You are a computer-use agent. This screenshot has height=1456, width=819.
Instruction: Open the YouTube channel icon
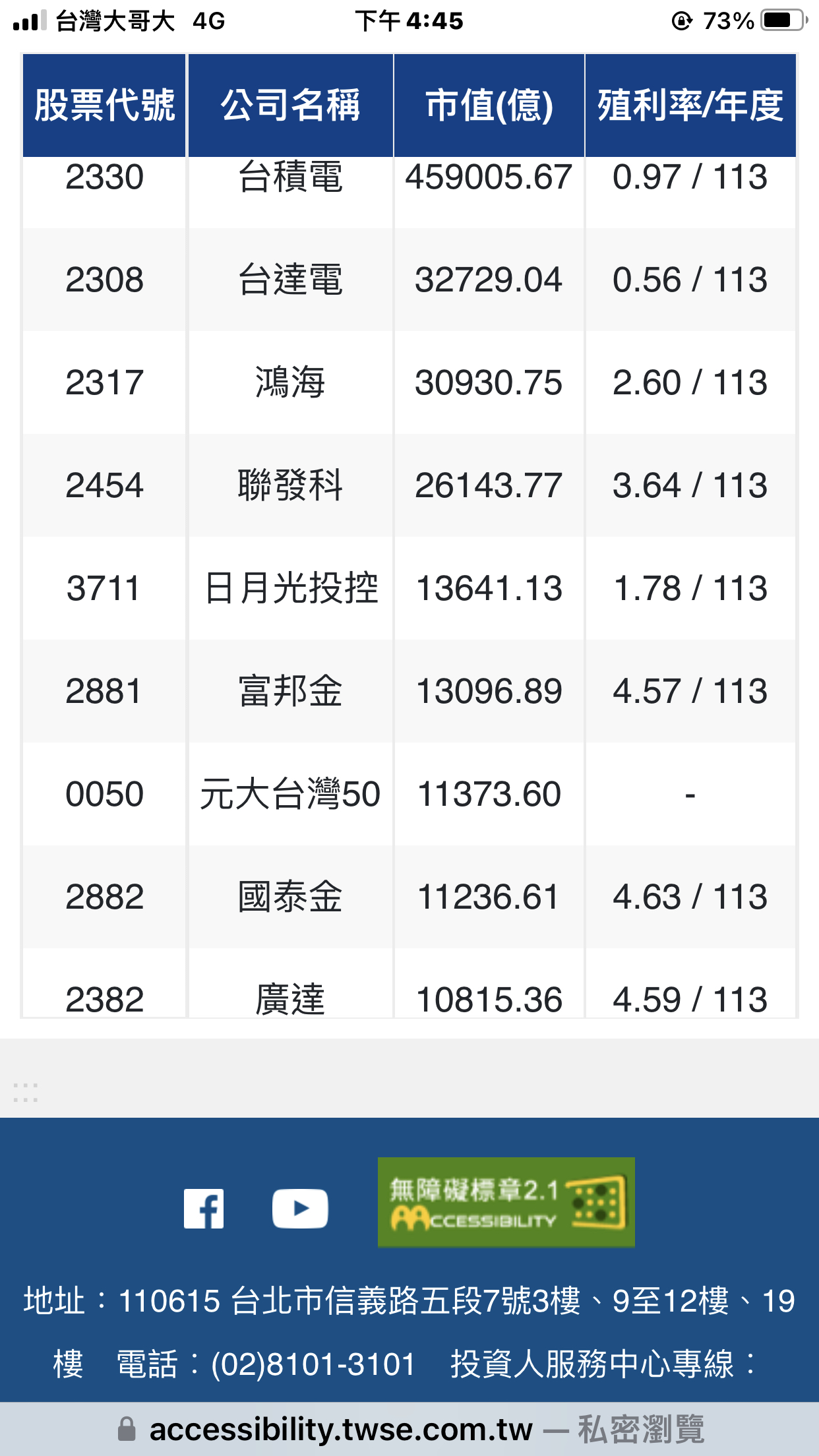(301, 1209)
